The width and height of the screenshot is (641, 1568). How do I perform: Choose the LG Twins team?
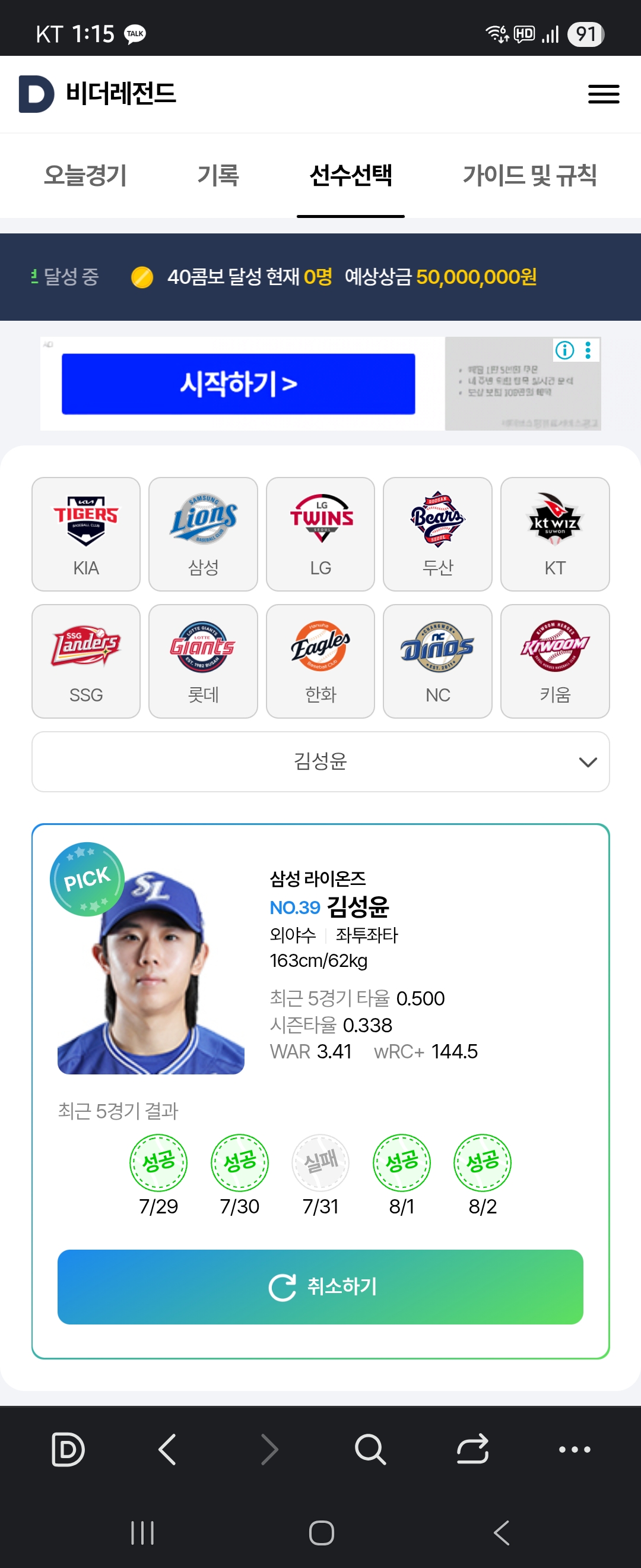tap(320, 534)
